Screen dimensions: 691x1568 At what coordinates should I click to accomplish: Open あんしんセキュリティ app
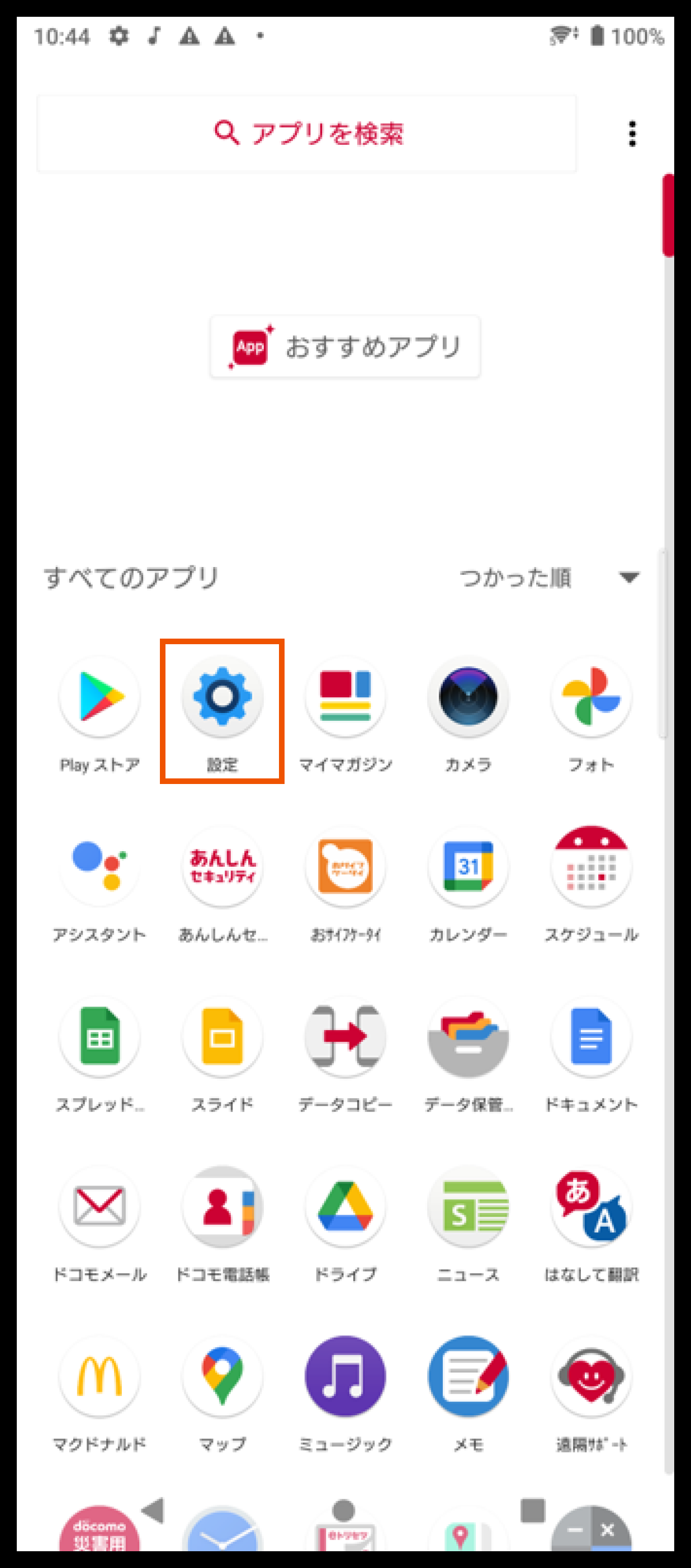(x=222, y=867)
